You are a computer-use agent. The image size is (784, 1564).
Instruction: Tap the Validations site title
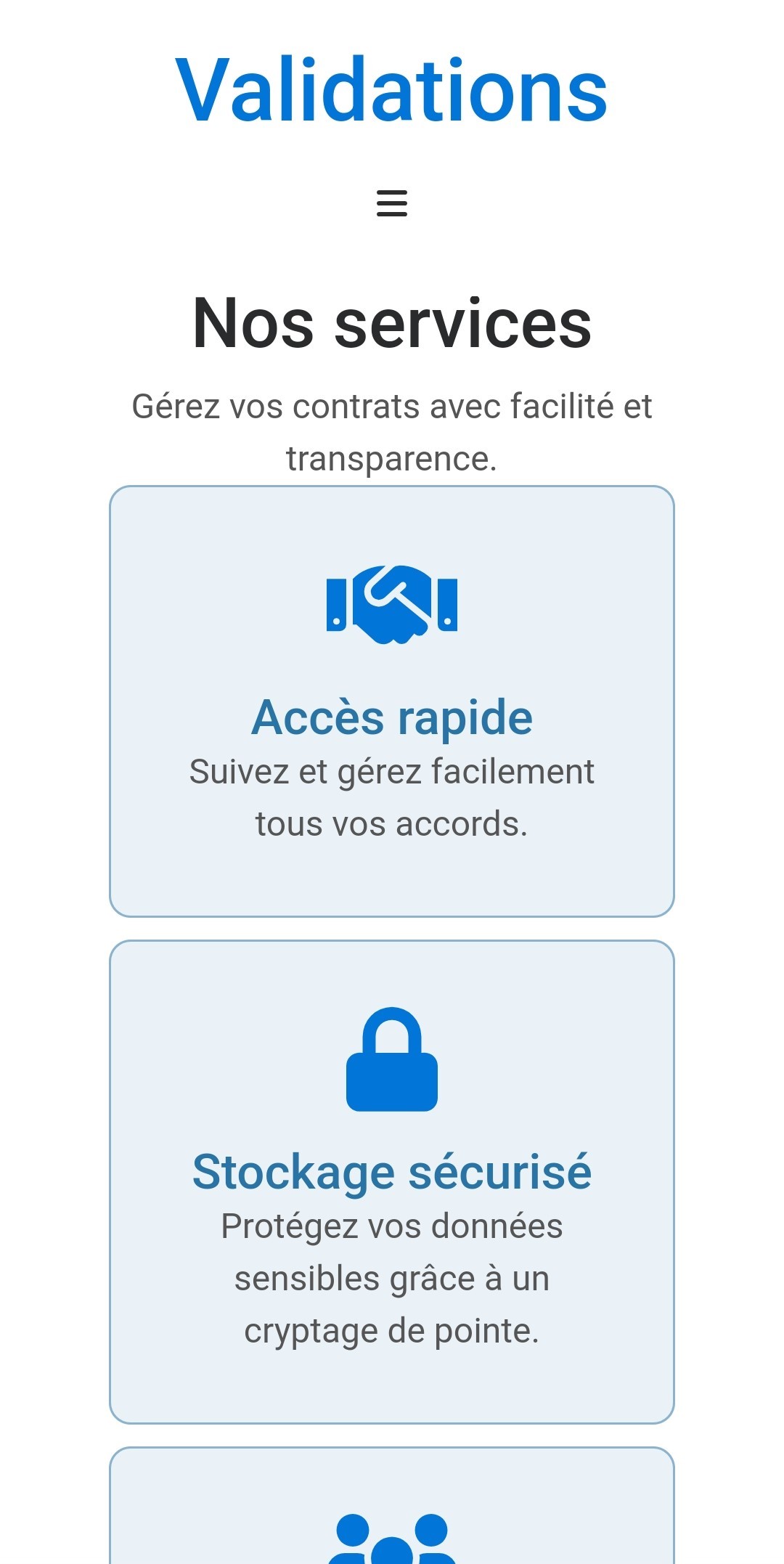(x=392, y=91)
